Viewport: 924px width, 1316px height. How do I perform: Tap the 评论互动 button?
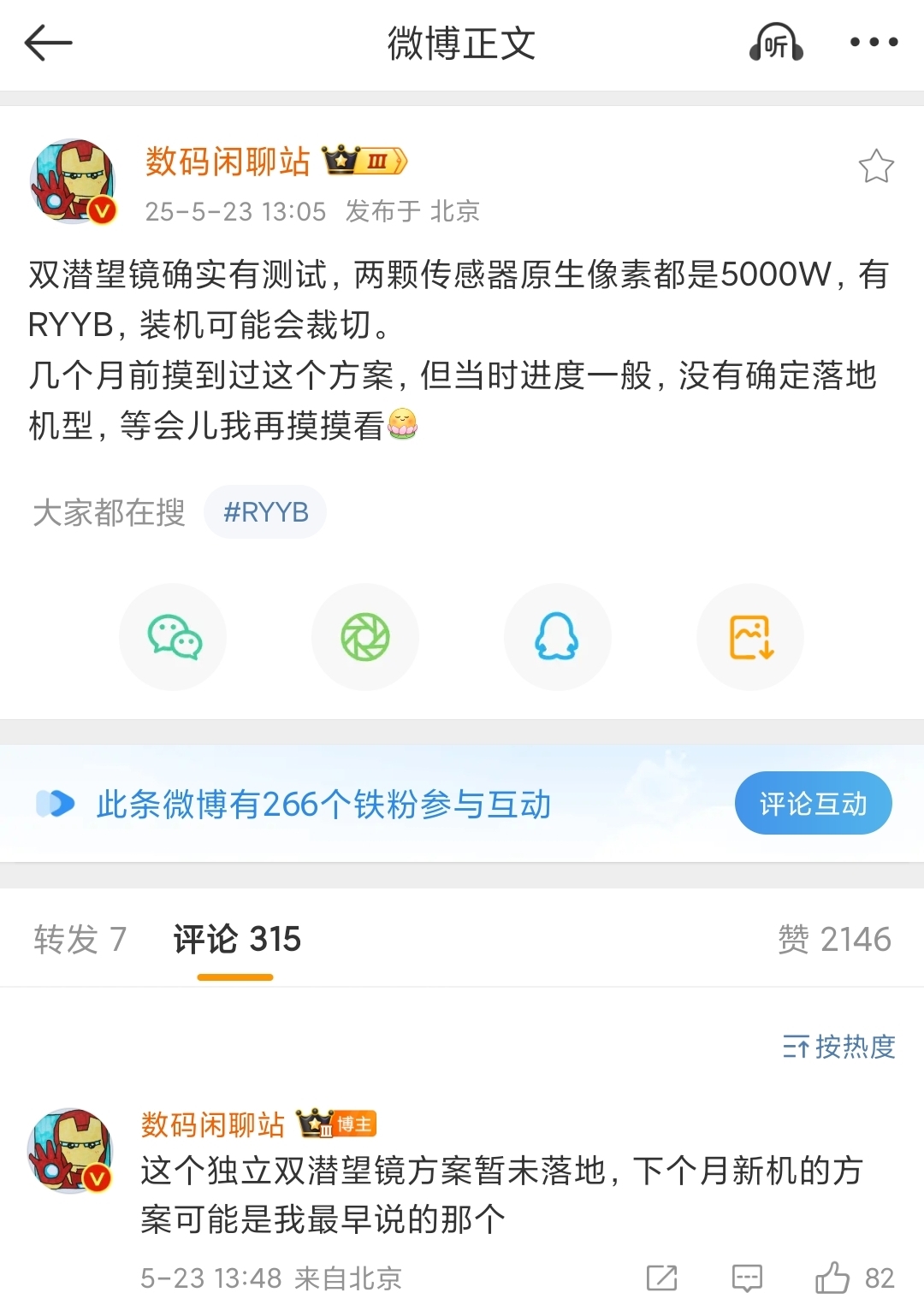[x=813, y=804]
